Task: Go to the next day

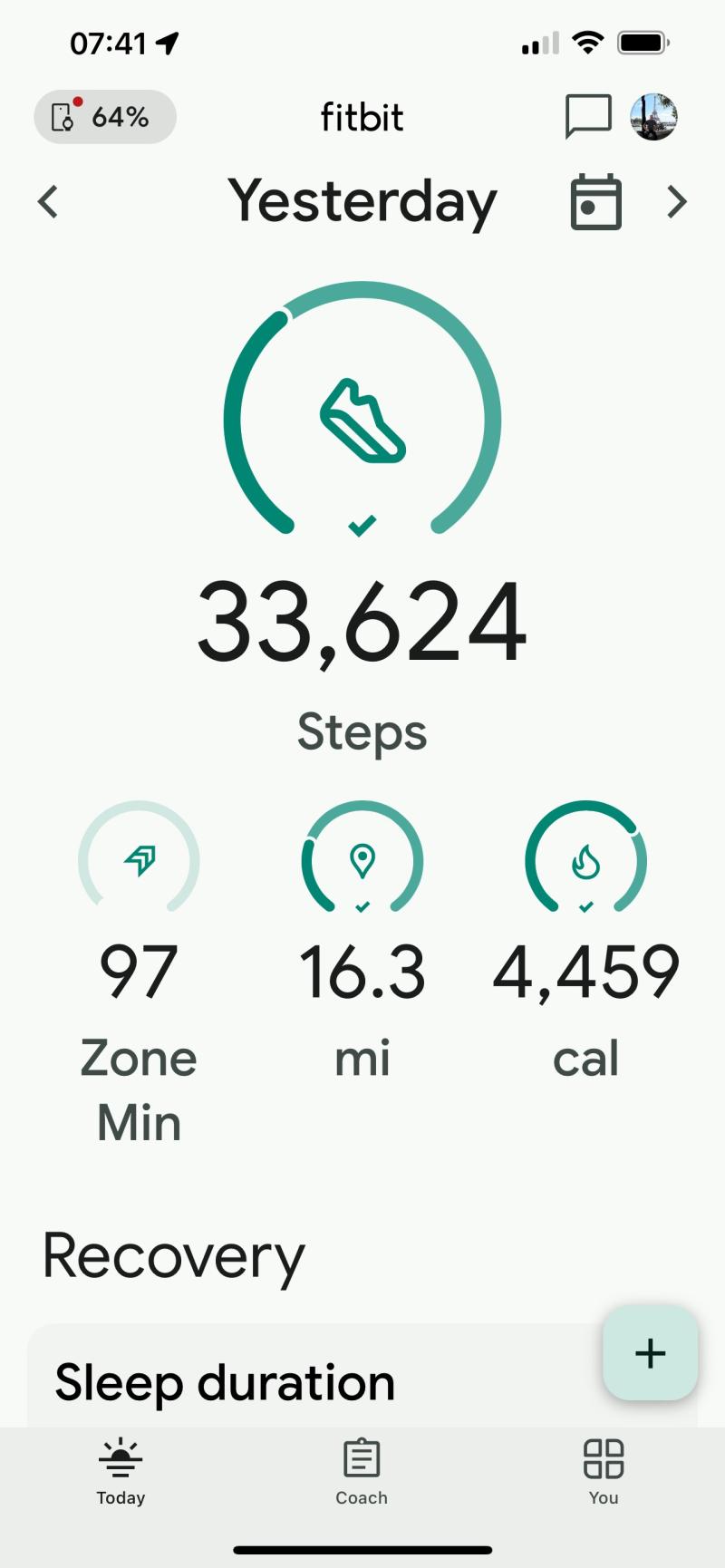Action: click(x=676, y=201)
